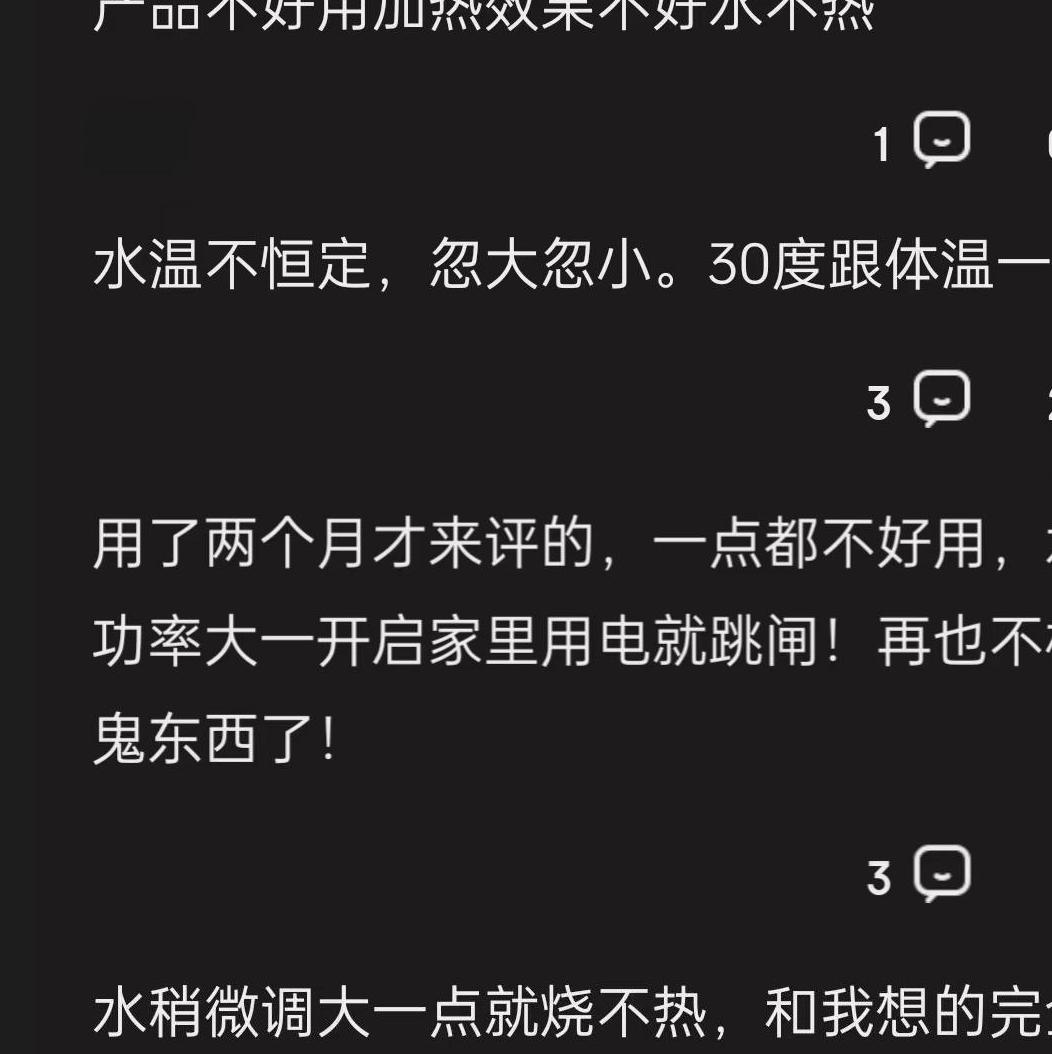Reply to the 用了两个月才来评的 review
1052x1054 pixels.
tap(943, 873)
